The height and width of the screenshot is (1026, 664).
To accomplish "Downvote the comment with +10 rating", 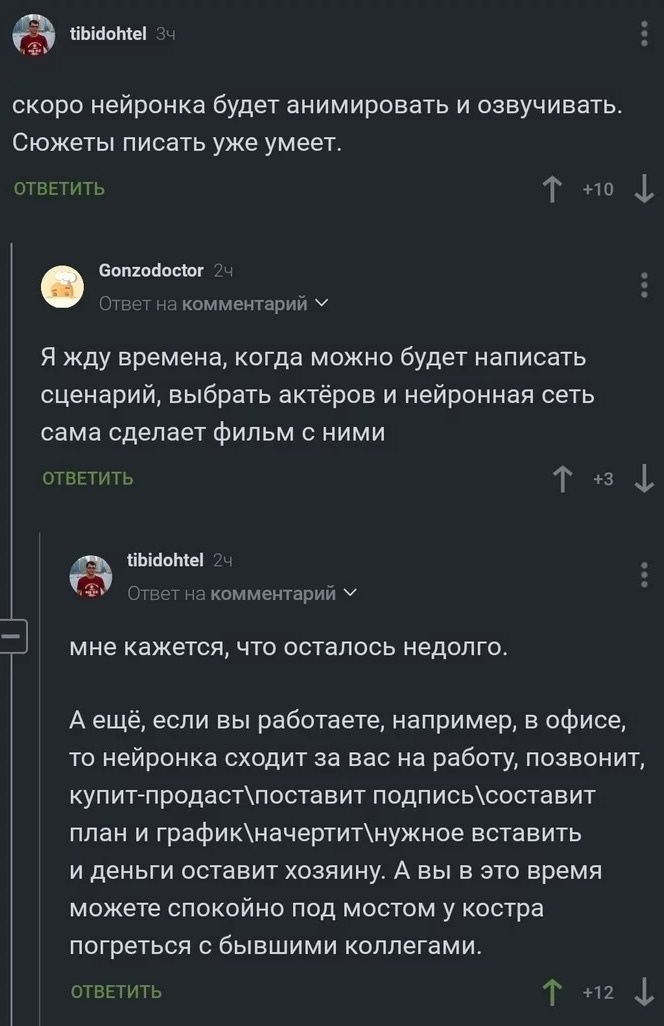I will 644,189.
